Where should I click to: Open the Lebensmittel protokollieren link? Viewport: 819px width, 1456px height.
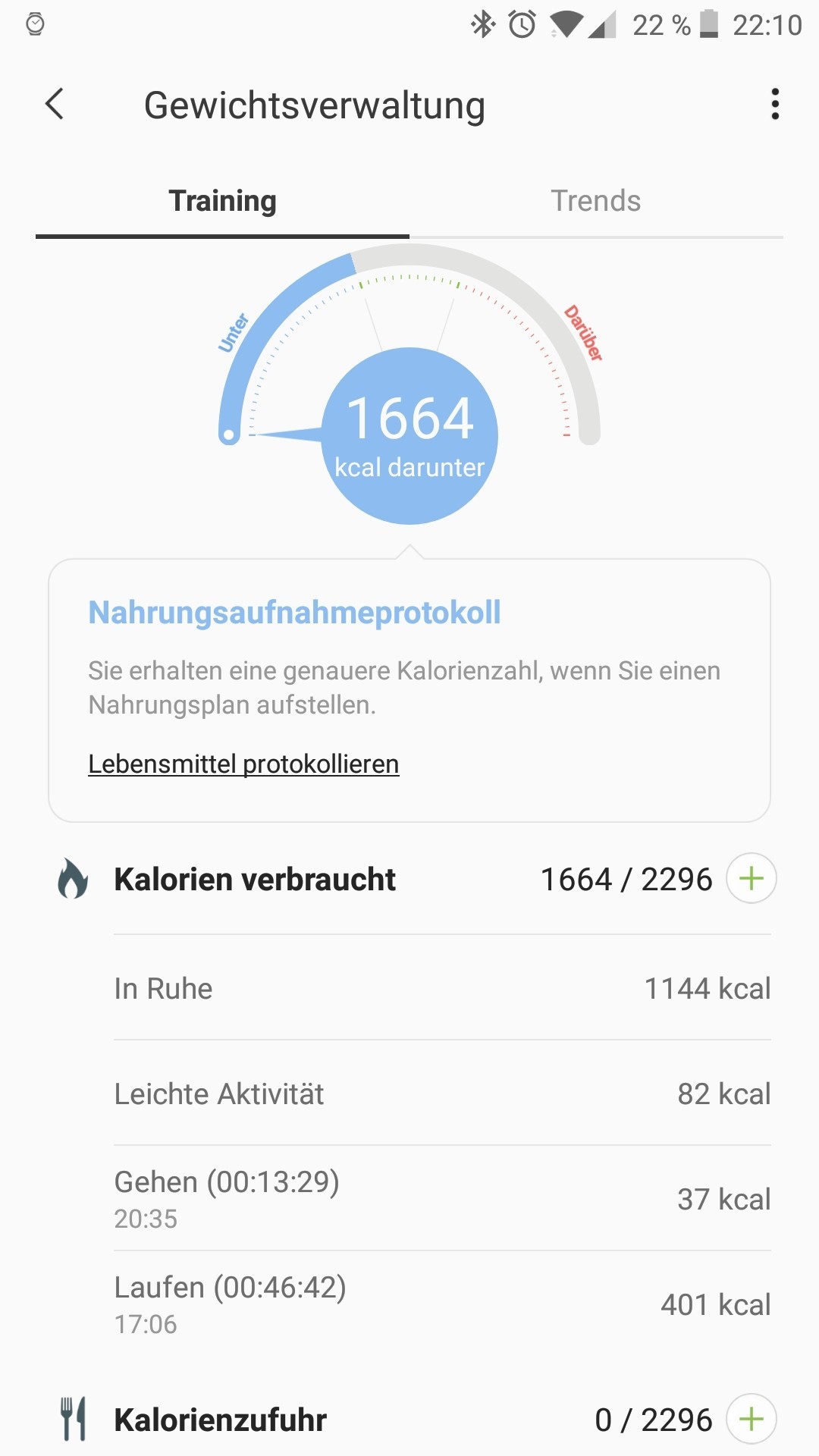point(243,764)
